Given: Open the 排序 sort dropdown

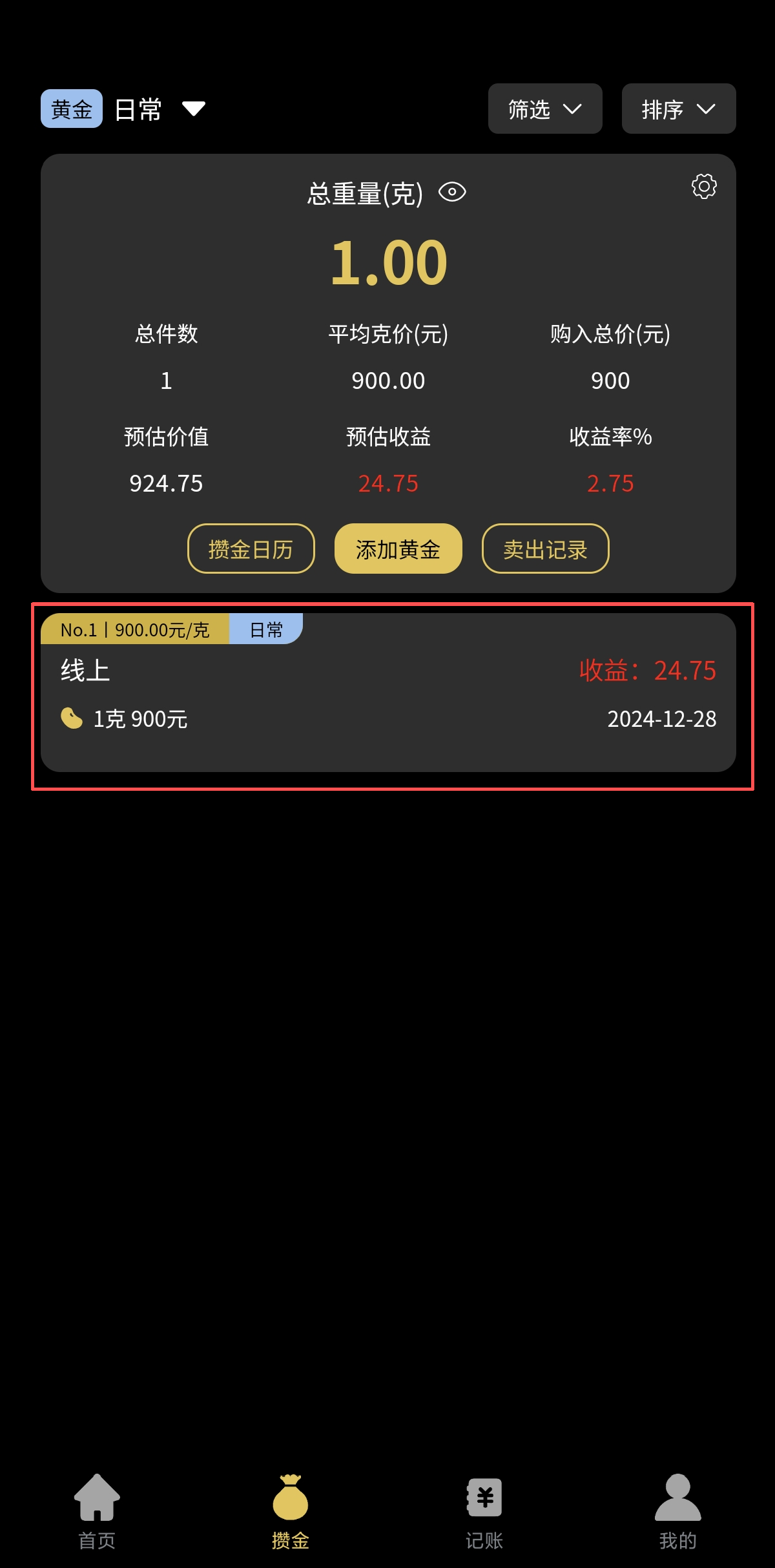Looking at the screenshot, I should point(678,109).
